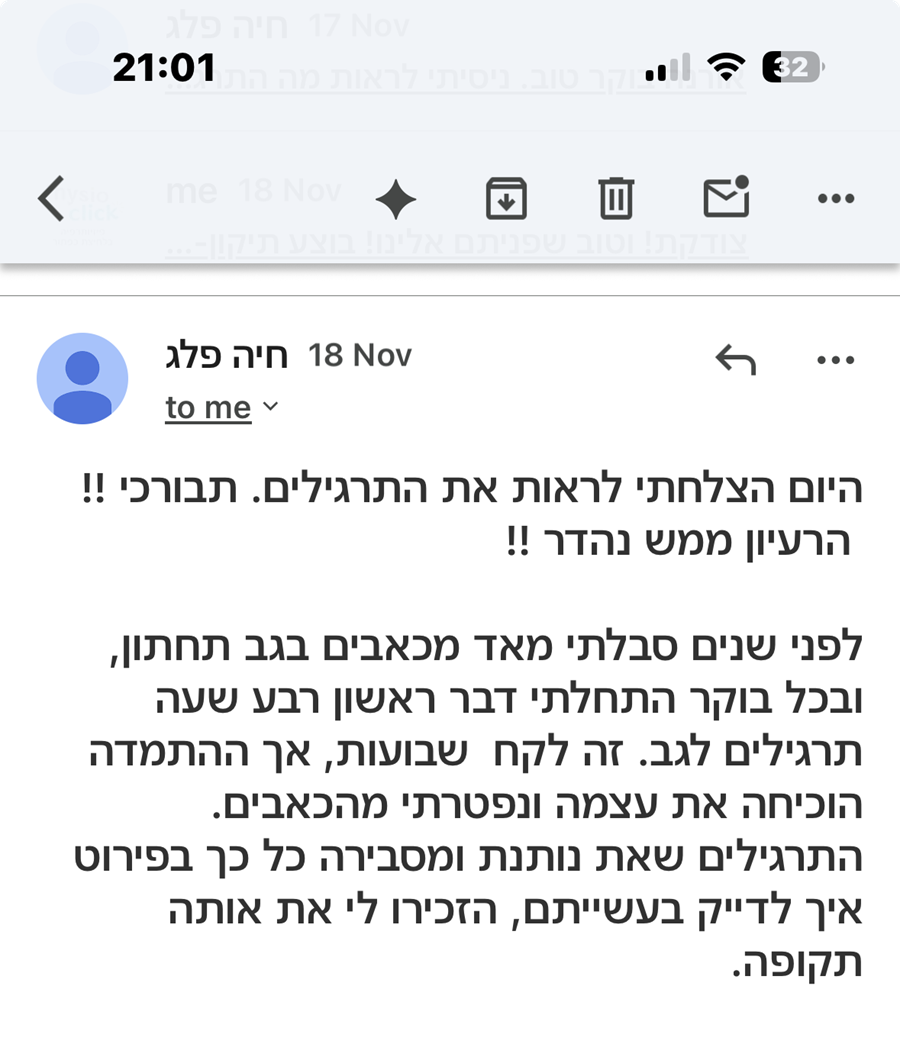Open the Gemini summarize sparkle icon
The height and width of the screenshot is (1044, 900).
pyautogui.click(x=395, y=200)
